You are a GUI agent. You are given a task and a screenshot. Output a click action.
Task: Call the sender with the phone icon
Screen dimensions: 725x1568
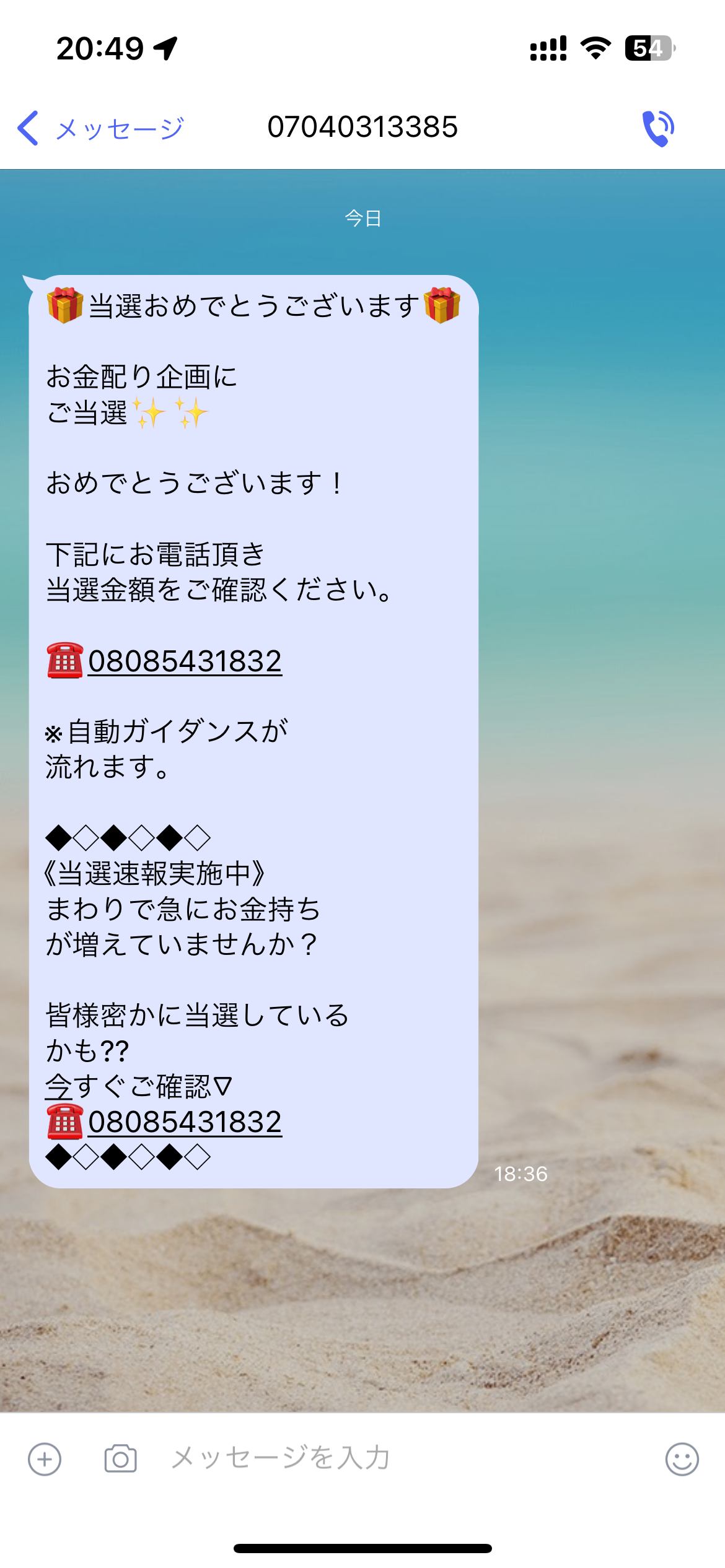tap(658, 128)
